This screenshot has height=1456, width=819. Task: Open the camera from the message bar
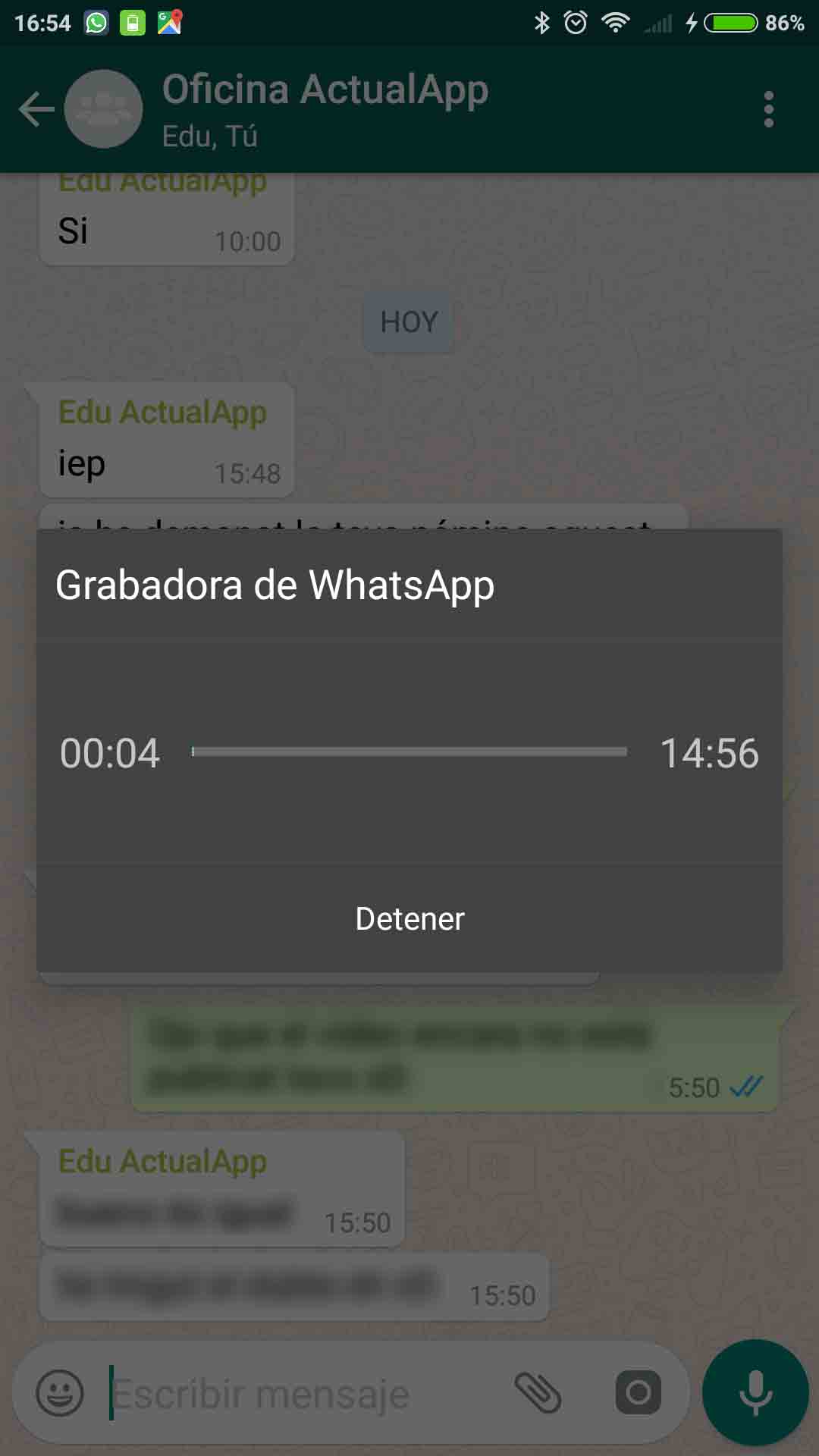pyautogui.click(x=638, y=1392)
